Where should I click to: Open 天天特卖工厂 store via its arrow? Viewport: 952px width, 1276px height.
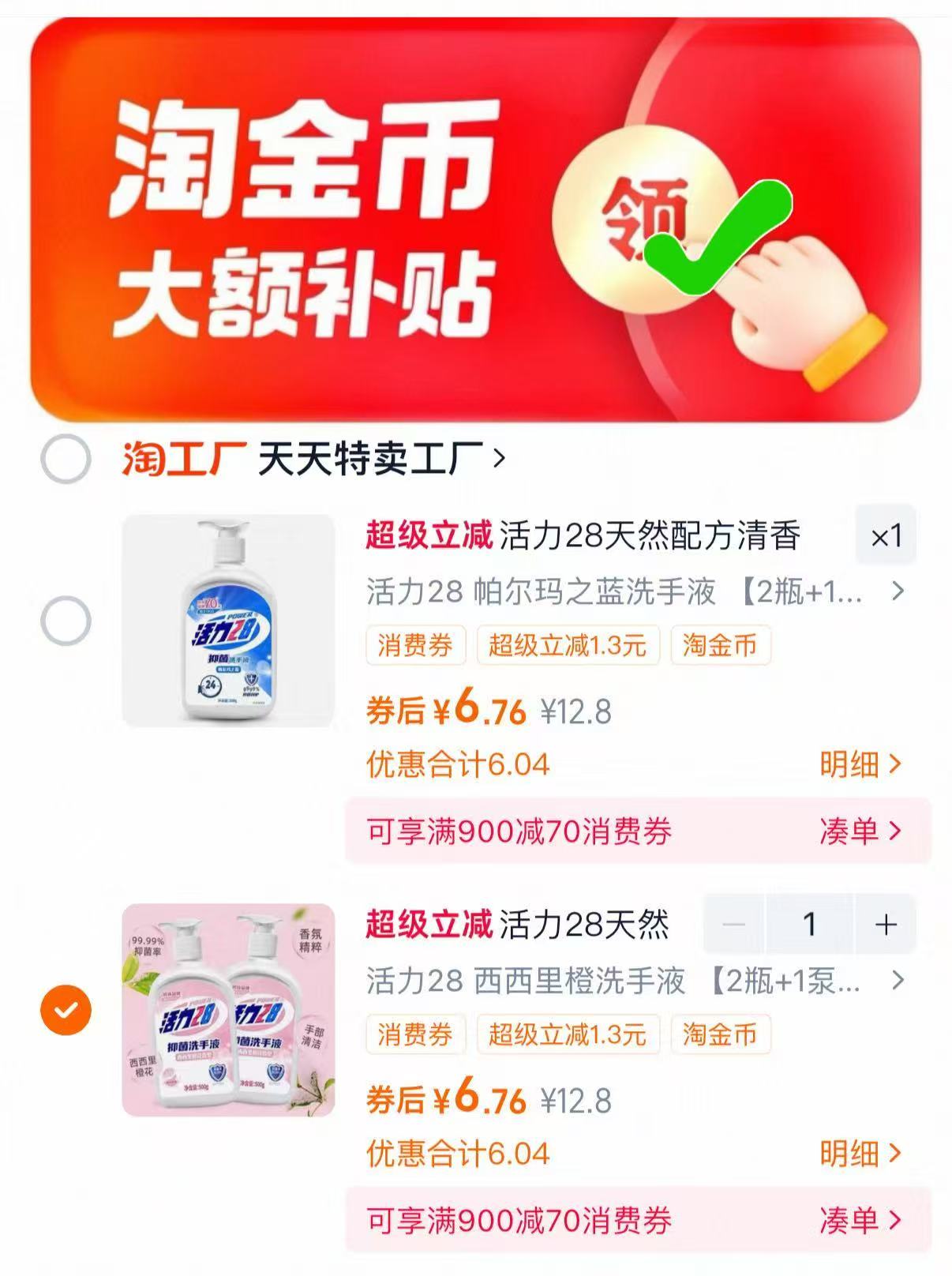click(500, 460)
